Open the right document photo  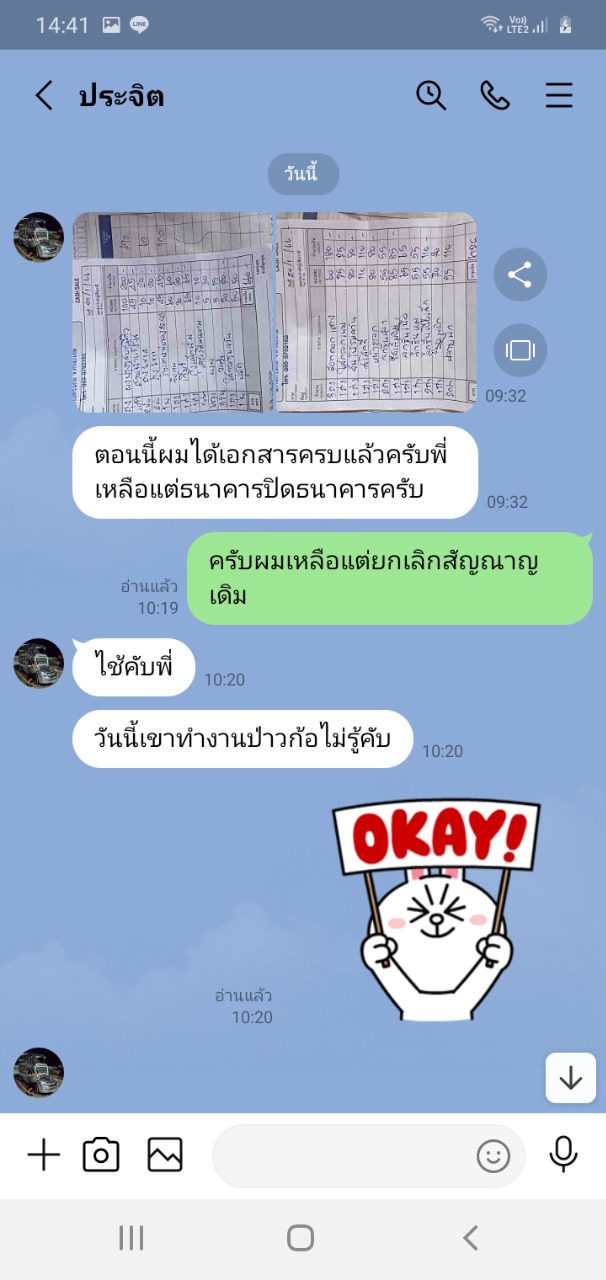(x=376, y=312)
